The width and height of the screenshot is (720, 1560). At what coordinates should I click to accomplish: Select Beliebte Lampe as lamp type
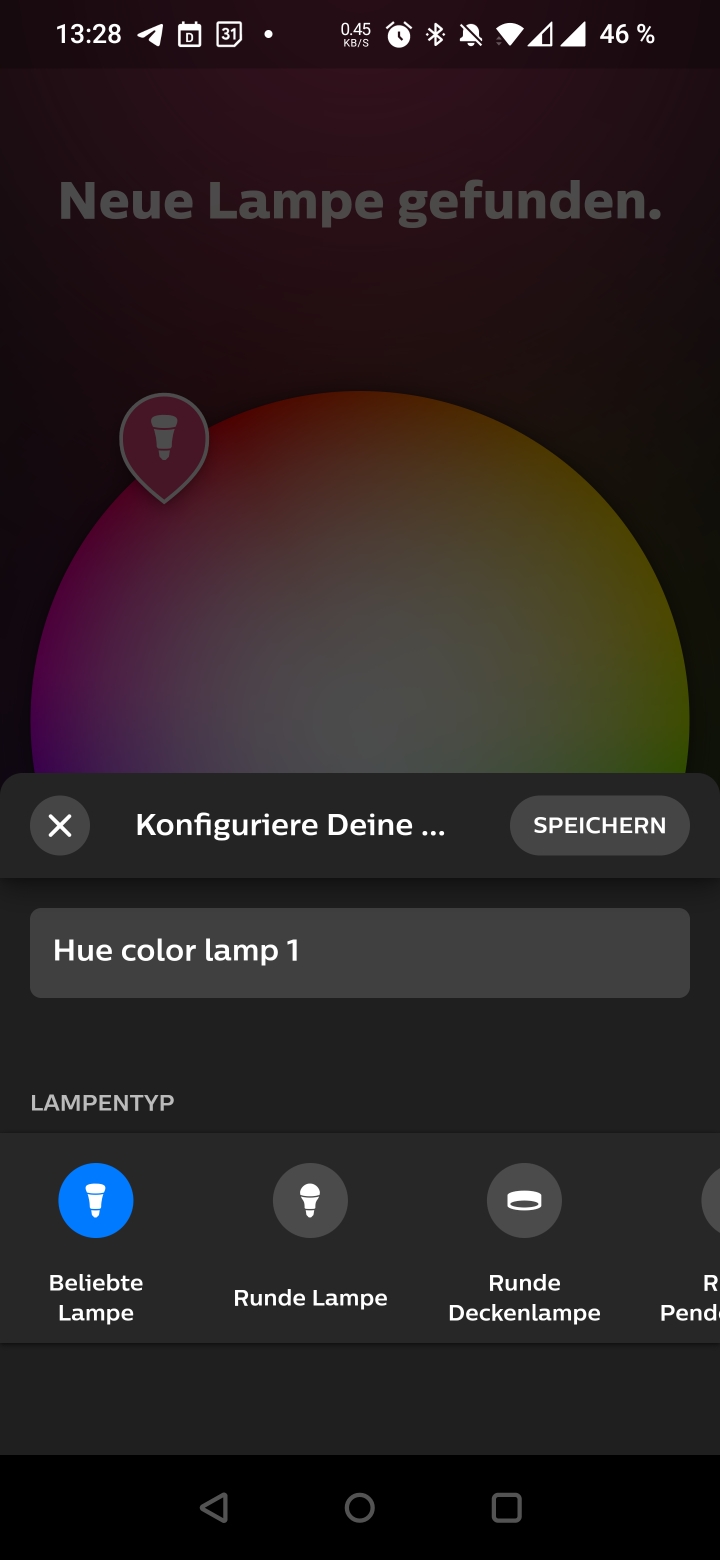(96, 1200)
